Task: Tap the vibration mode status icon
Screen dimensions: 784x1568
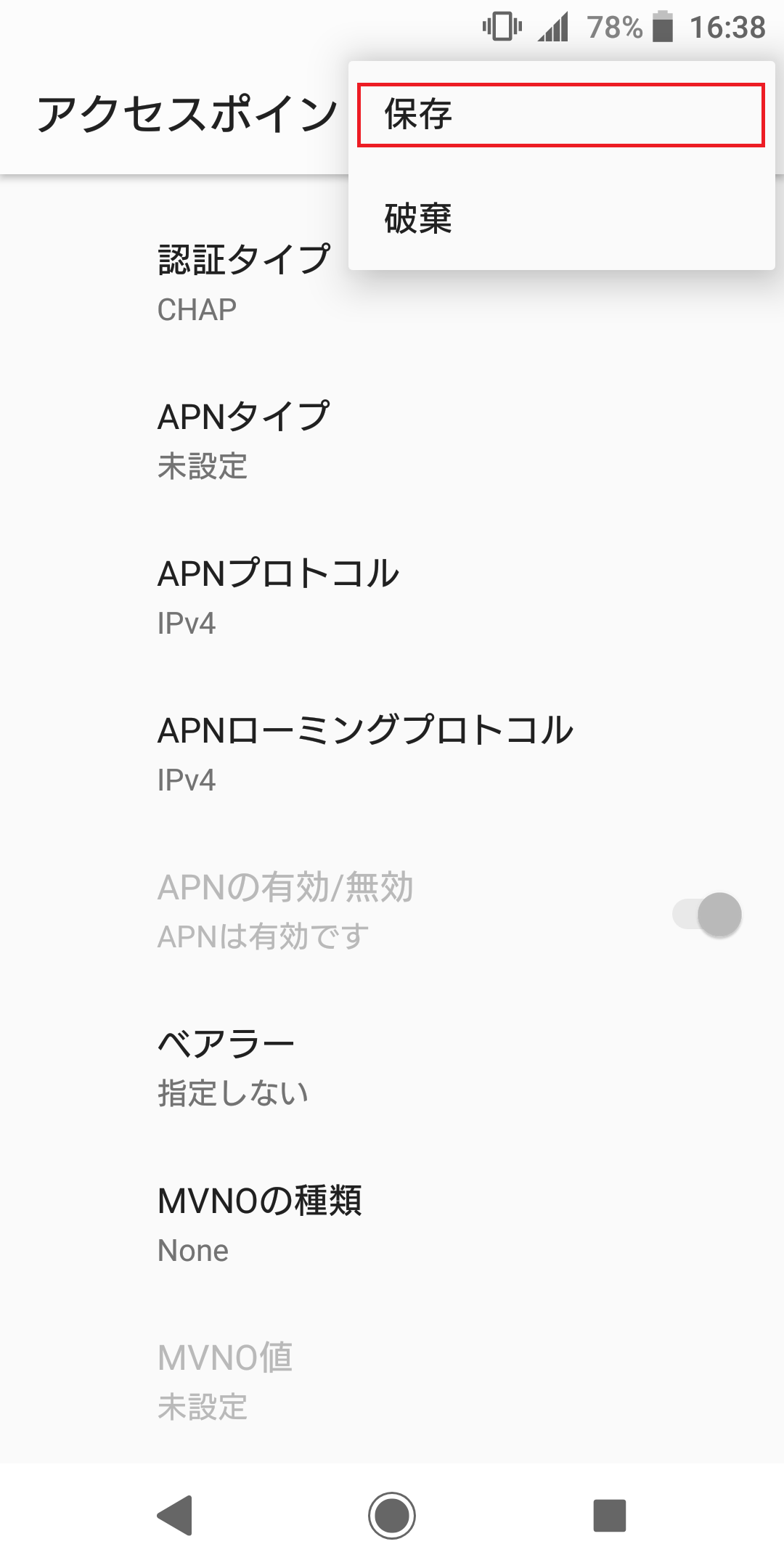Action: coord(503,25)
